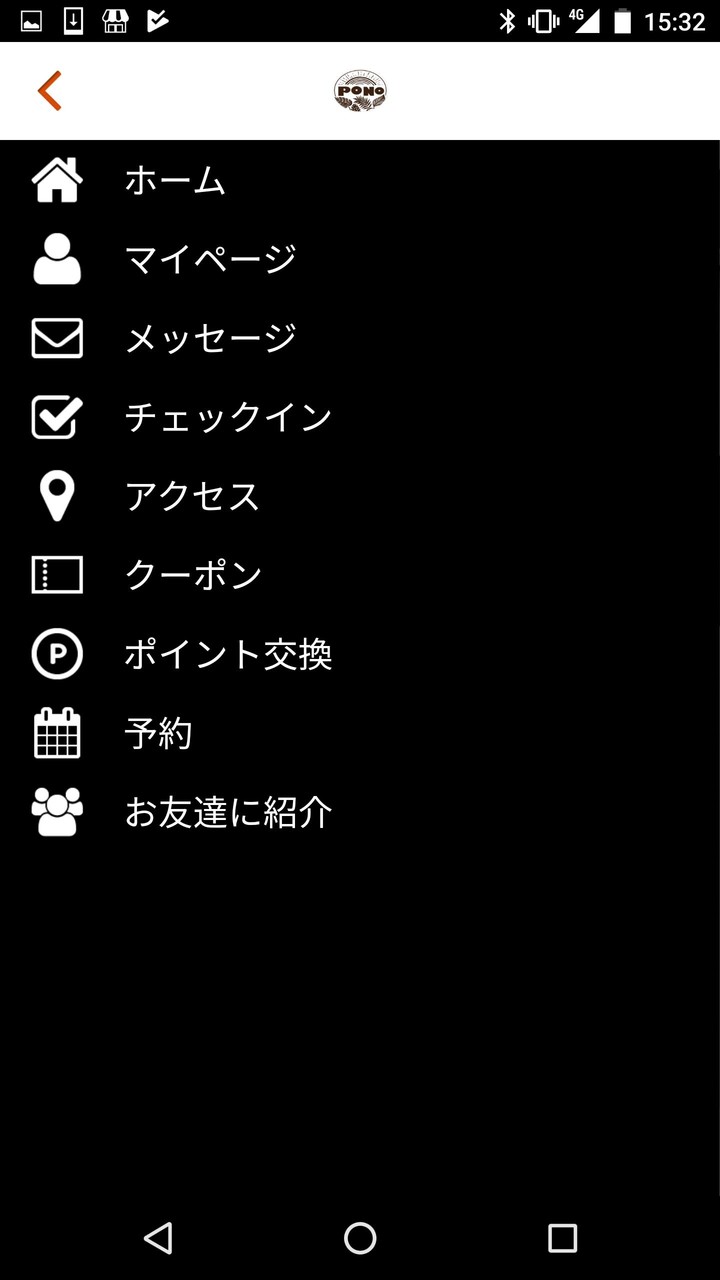The image size is (720, 1280).
Task: Select the アクセス map pin icon
Action: point(57,496)
